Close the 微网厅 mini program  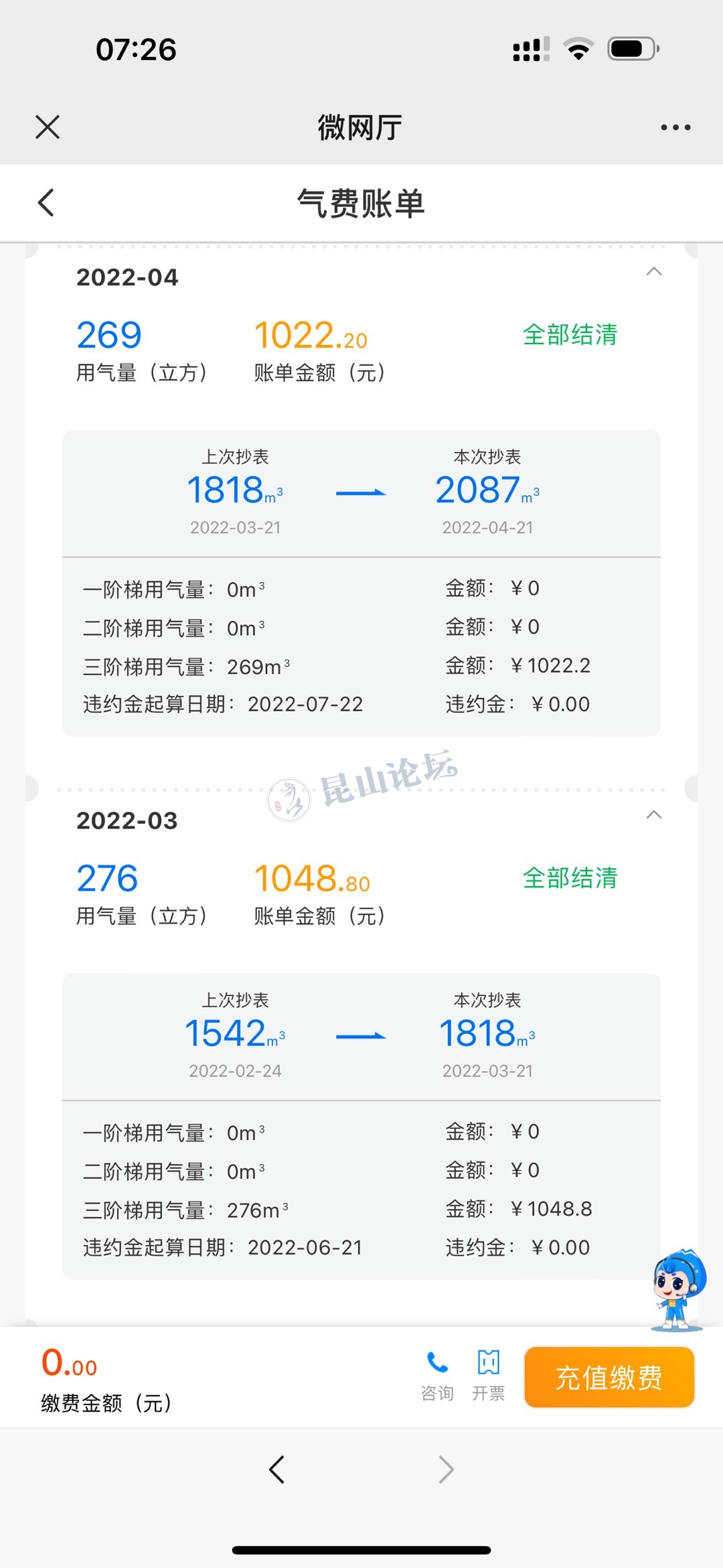(48, 127)
